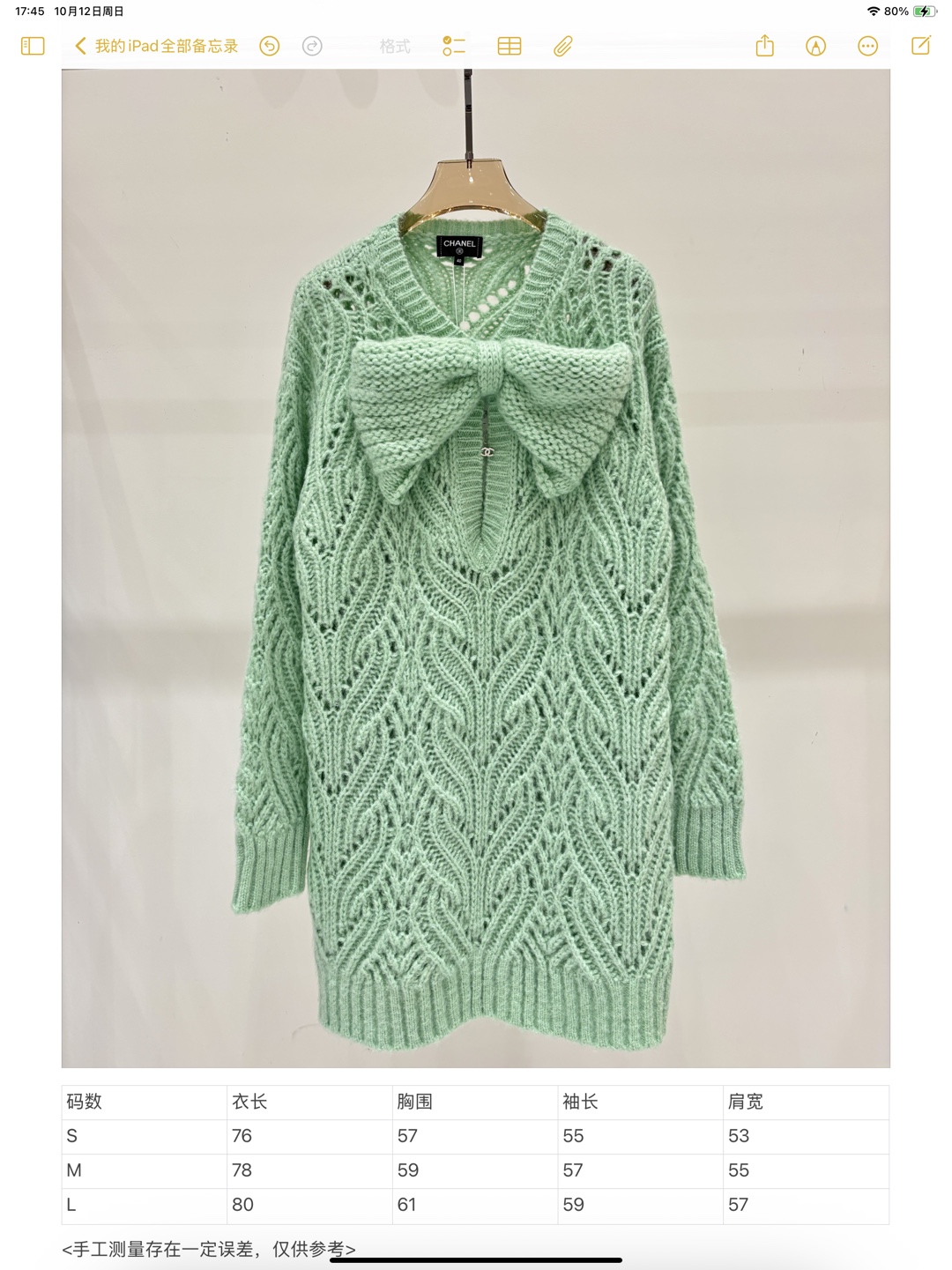Screen dimensions: 952x1270
Task: Insert a table
Action: tap(509, 46)
